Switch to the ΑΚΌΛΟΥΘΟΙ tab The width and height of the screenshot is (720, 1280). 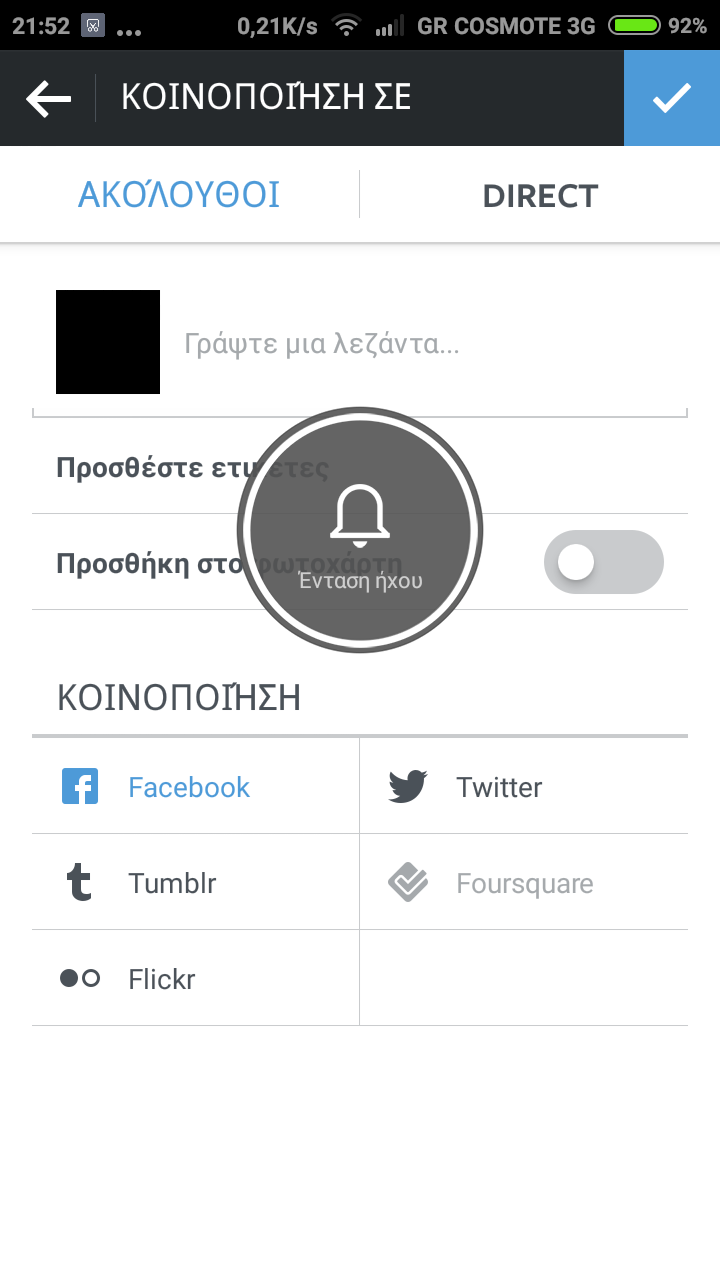coord(179,195)
